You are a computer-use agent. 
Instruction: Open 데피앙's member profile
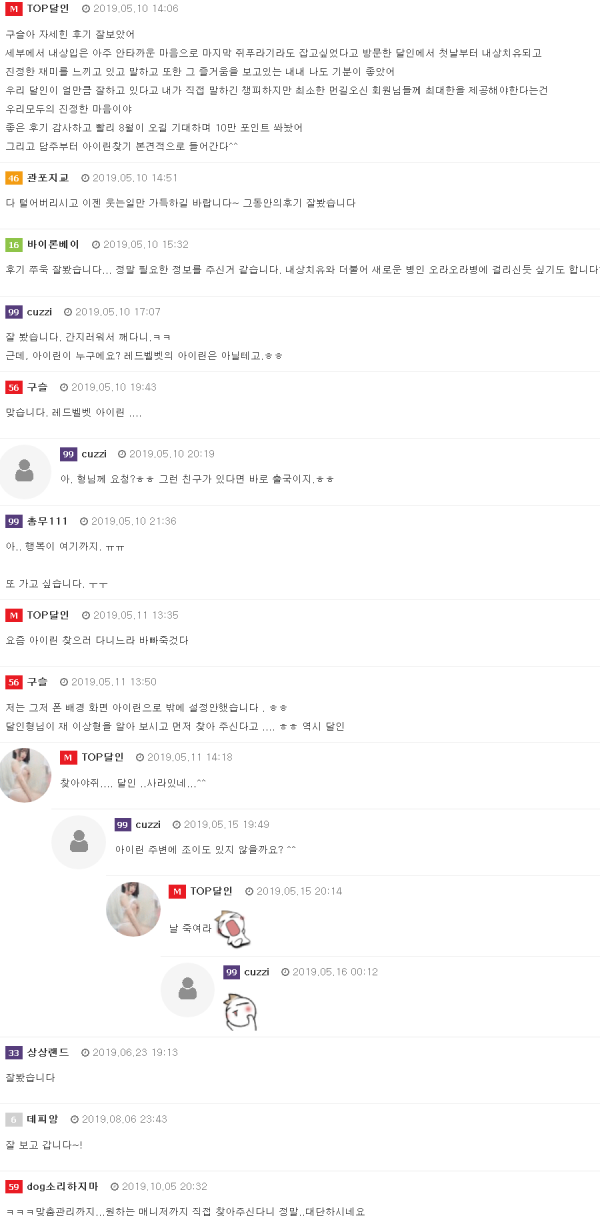42,1119
